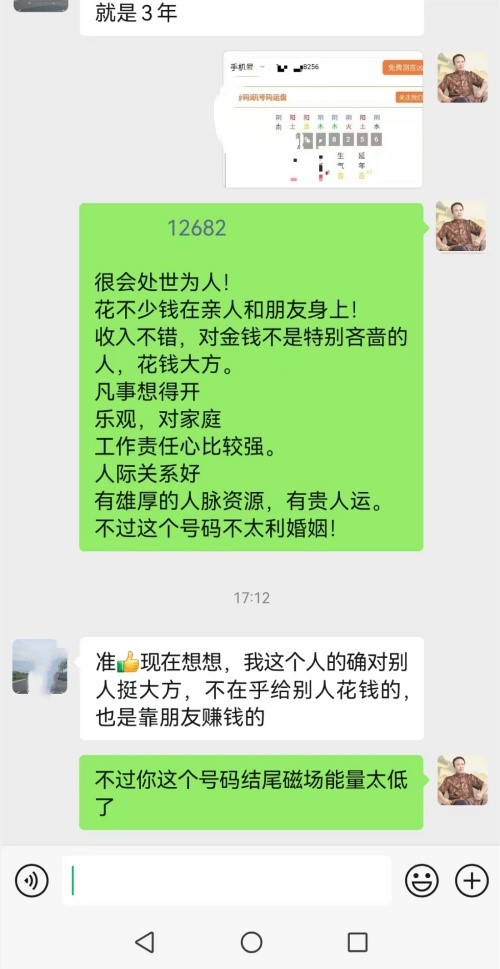The height and width of the screenshot is (969, 500).
Task: Open the recent apps view
Action: (358, 942)
